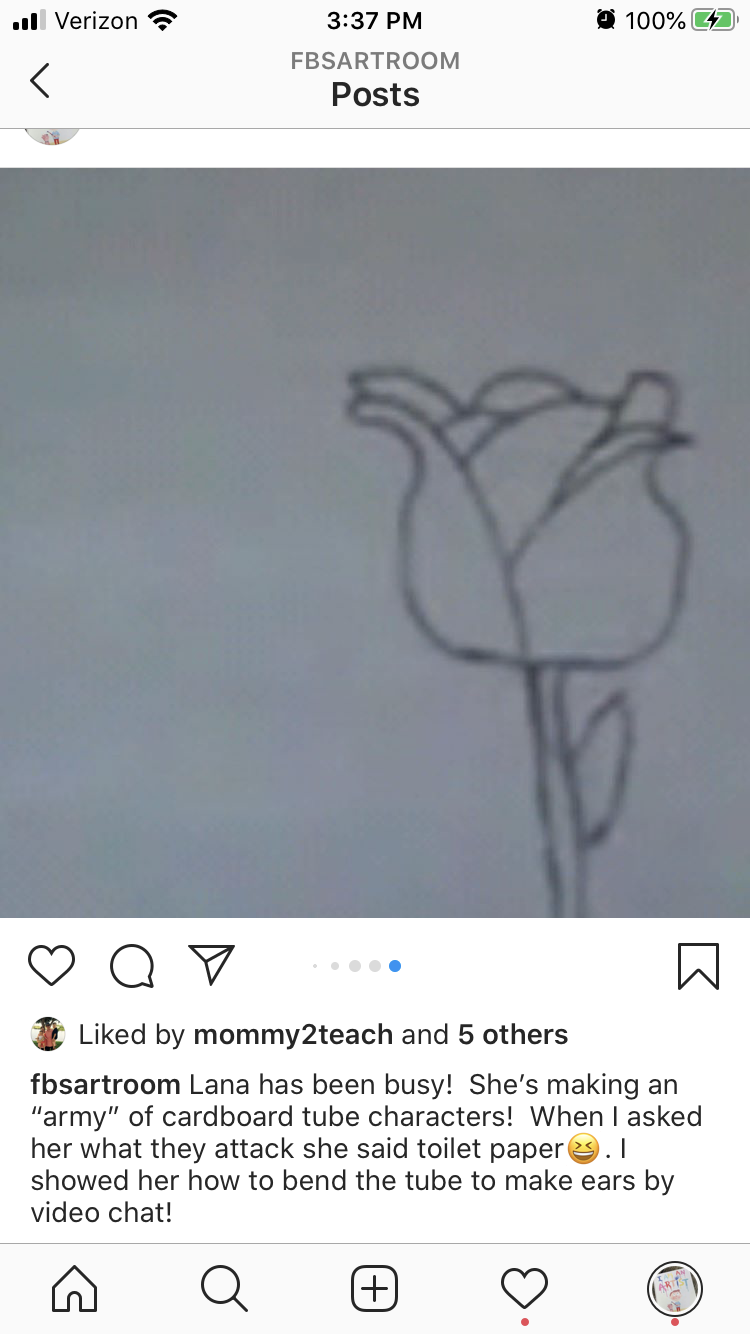Tap the tulip drawing image in the post
Screen dimensions: 750x1334
click(x=375, y=542)
